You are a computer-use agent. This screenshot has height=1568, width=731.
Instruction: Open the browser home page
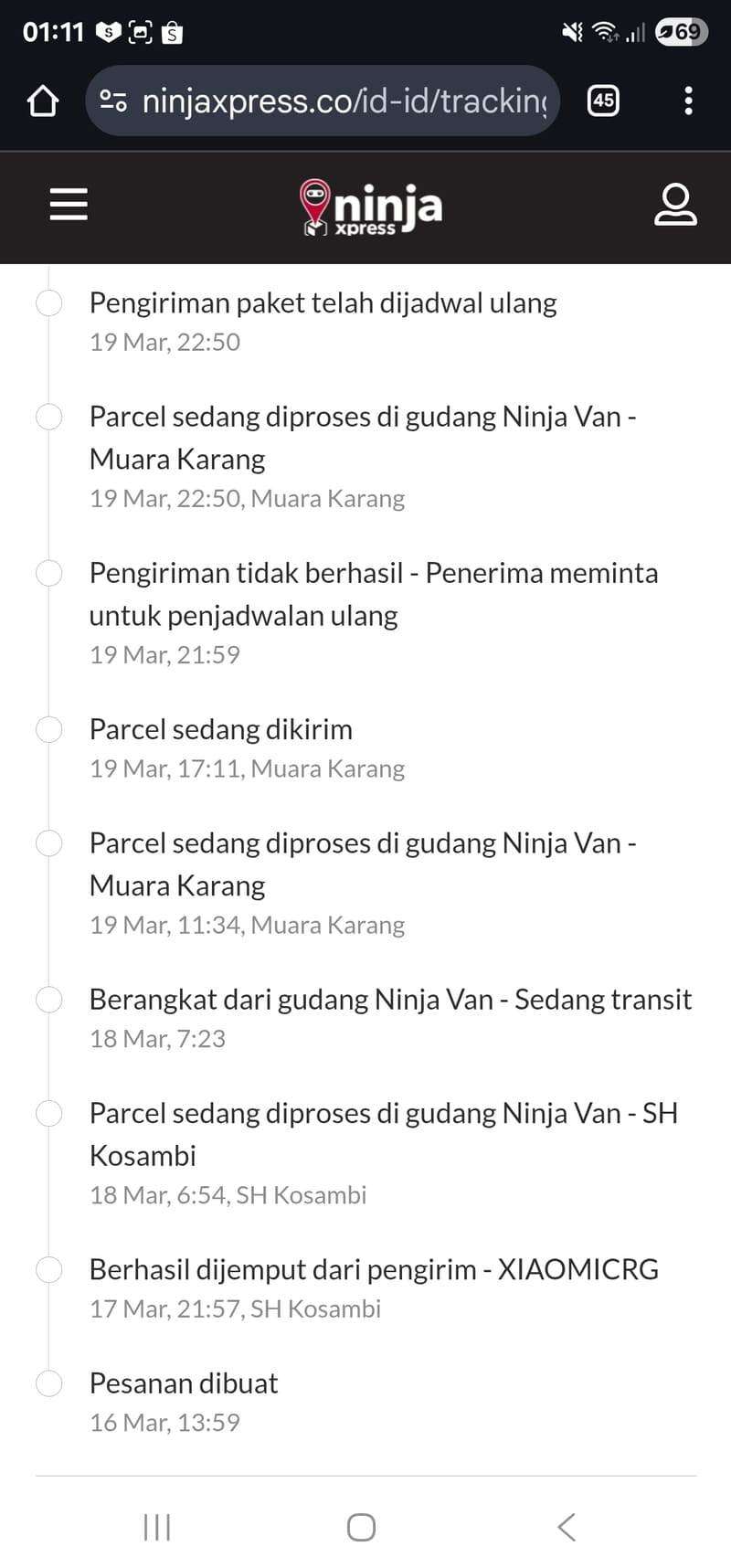tap(43, 101)
